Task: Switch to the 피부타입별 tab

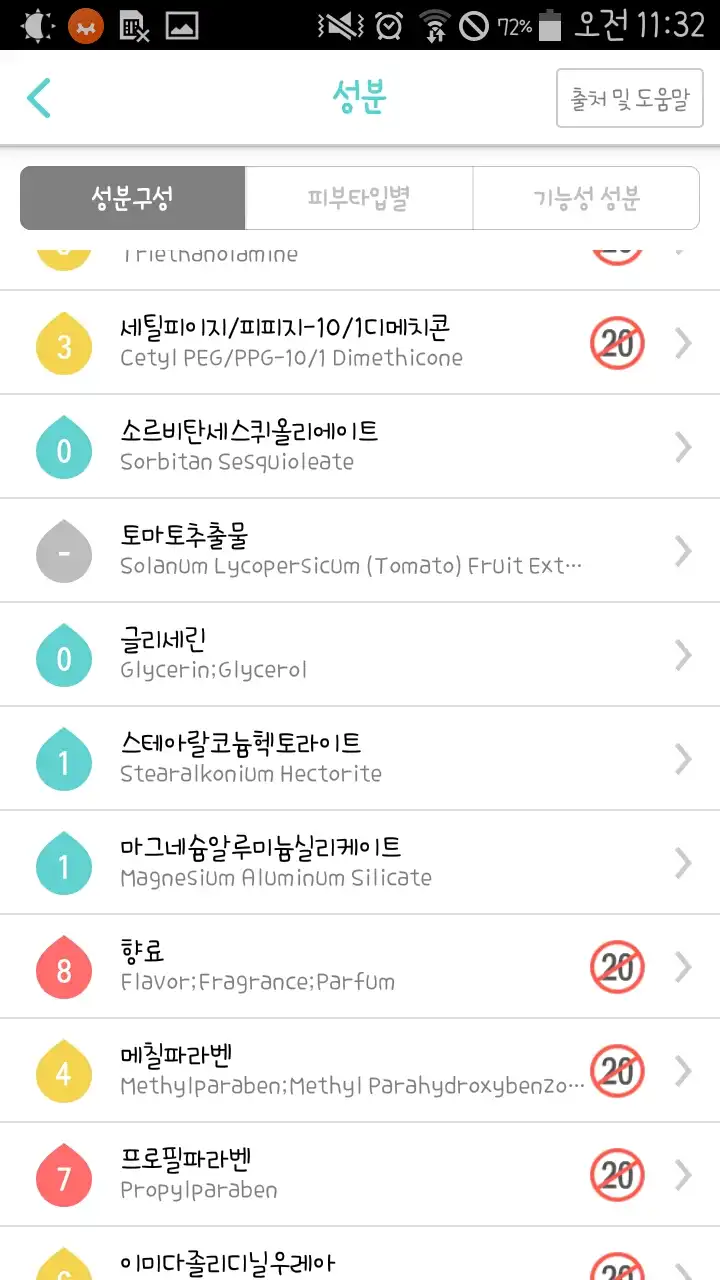Action: (x=359, y=198)
